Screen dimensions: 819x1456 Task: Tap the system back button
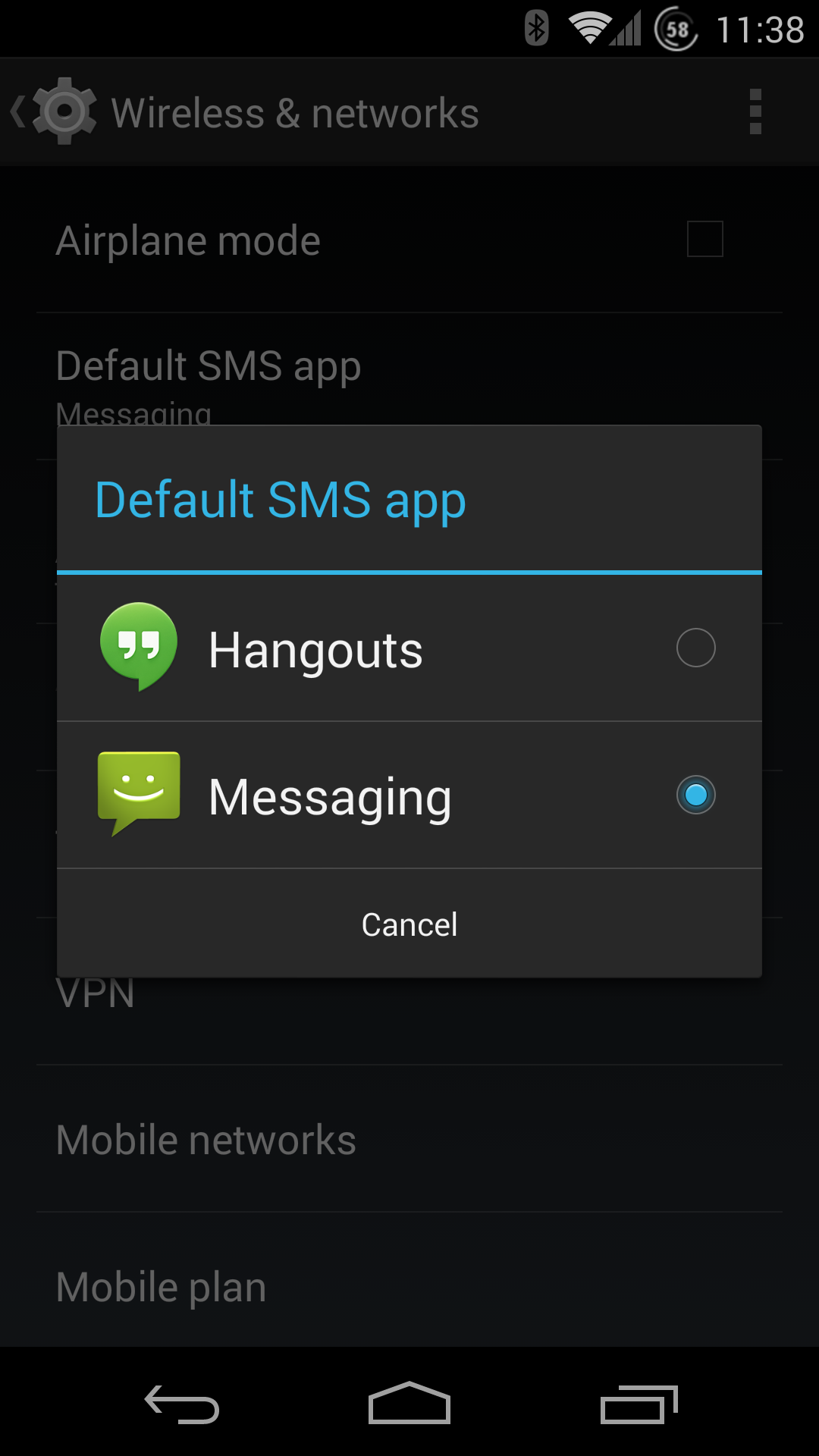182,1403
